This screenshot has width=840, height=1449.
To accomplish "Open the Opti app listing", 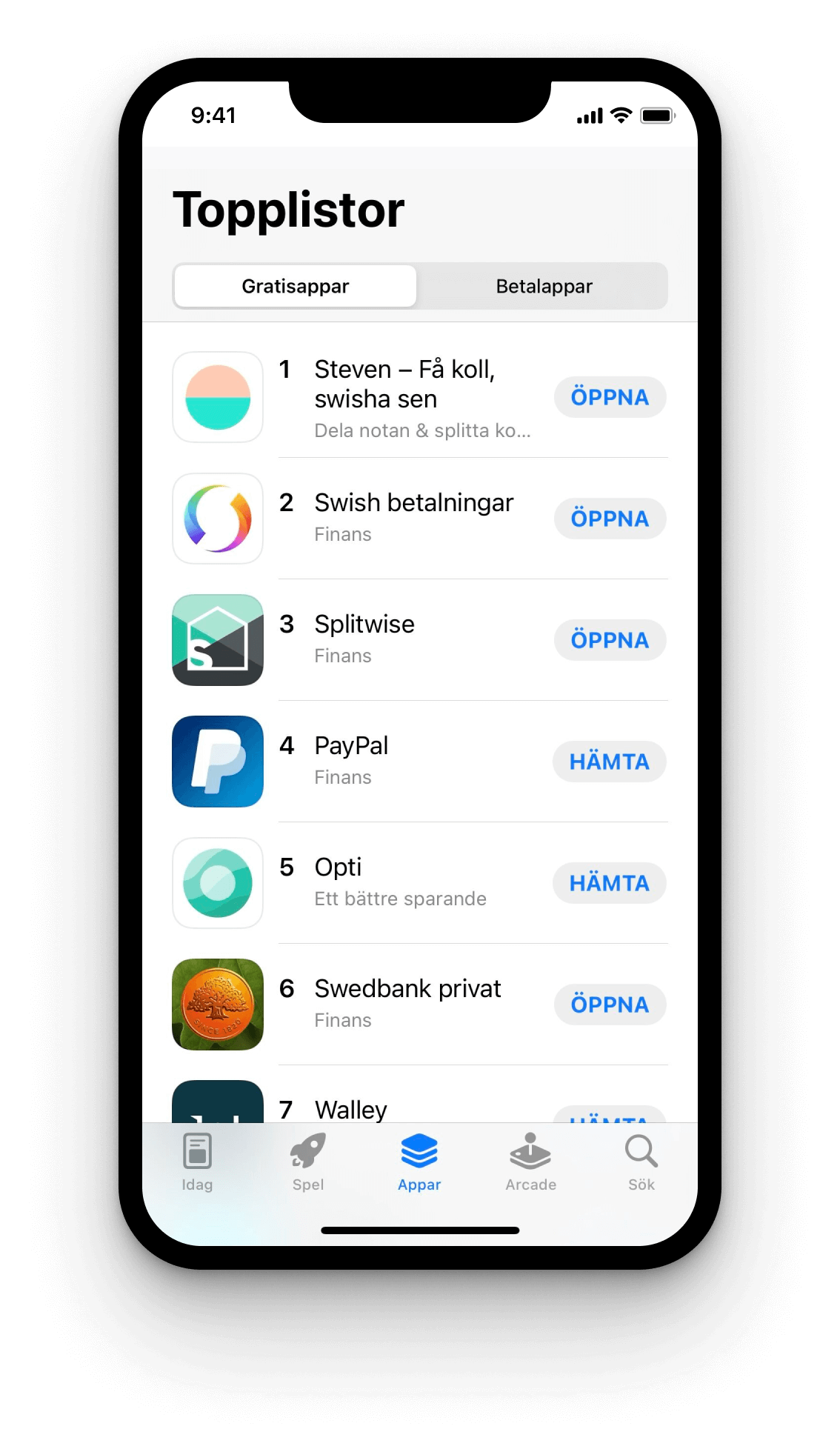I will tap(420, 883).
